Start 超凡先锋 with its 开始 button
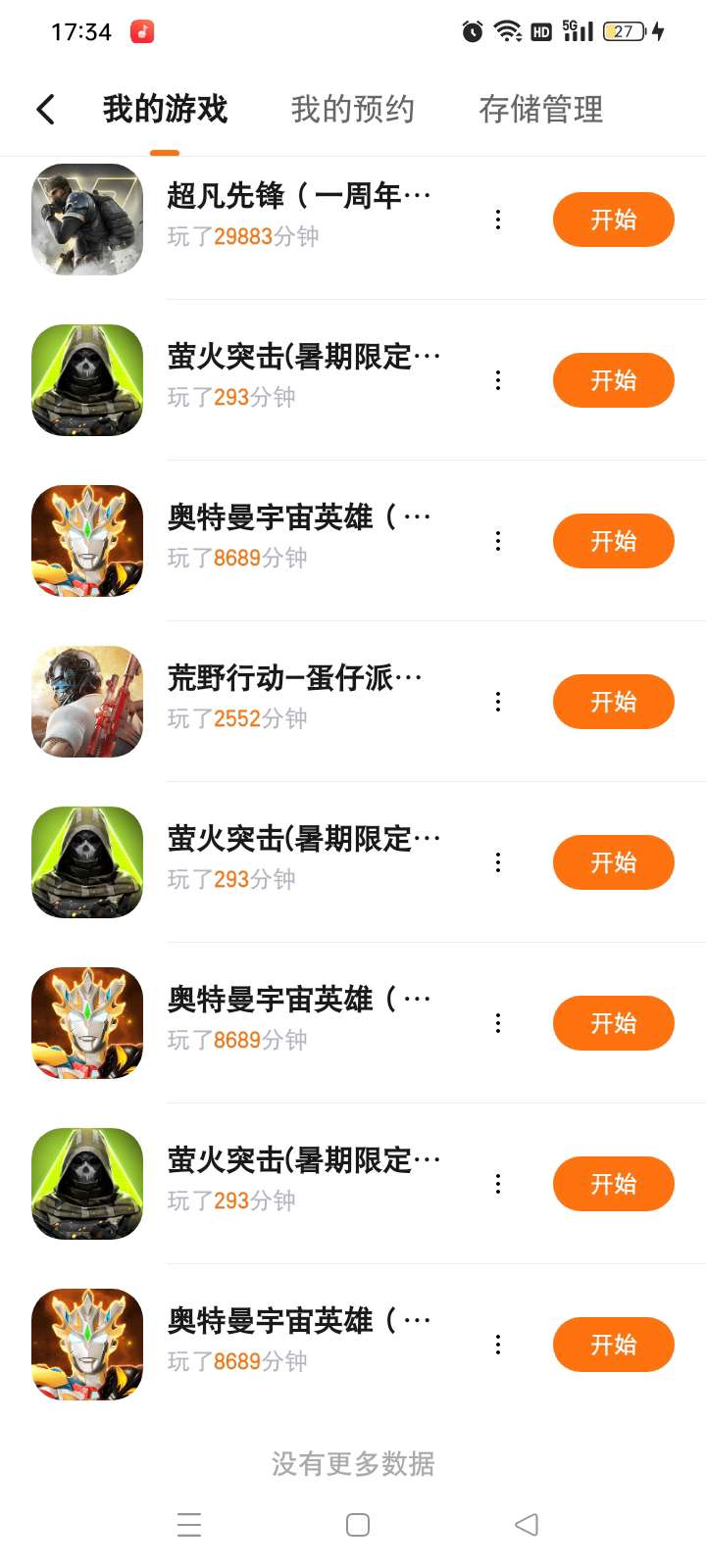The image size is (706, 1568). [x=613, y=220]
